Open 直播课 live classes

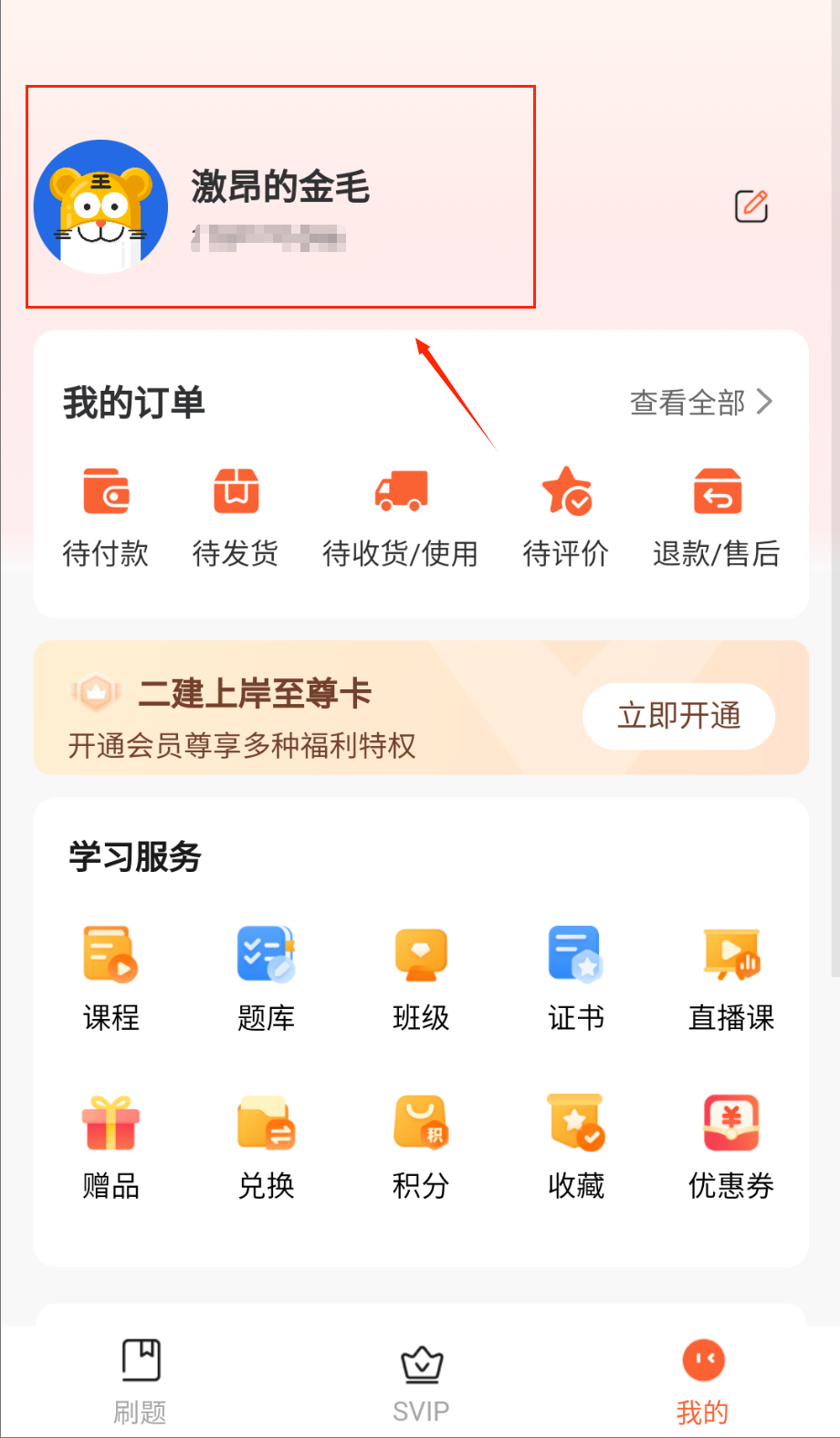pyautogui.click(x=731, y=977)
